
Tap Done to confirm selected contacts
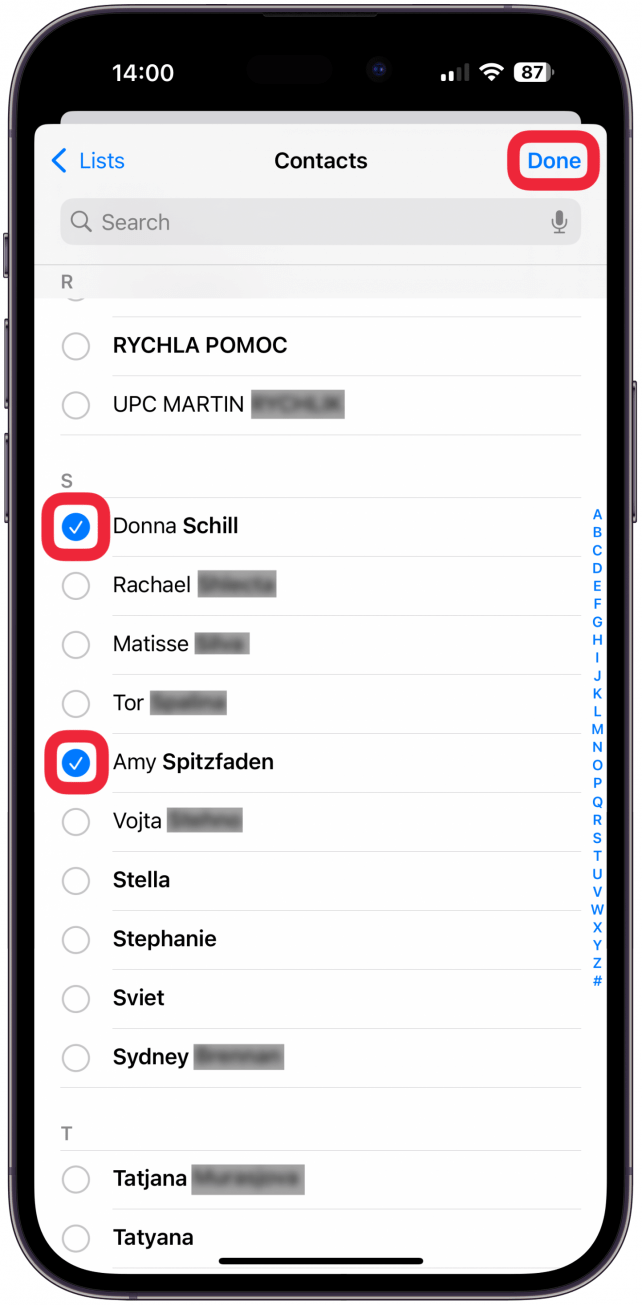[x=554, y=161]
